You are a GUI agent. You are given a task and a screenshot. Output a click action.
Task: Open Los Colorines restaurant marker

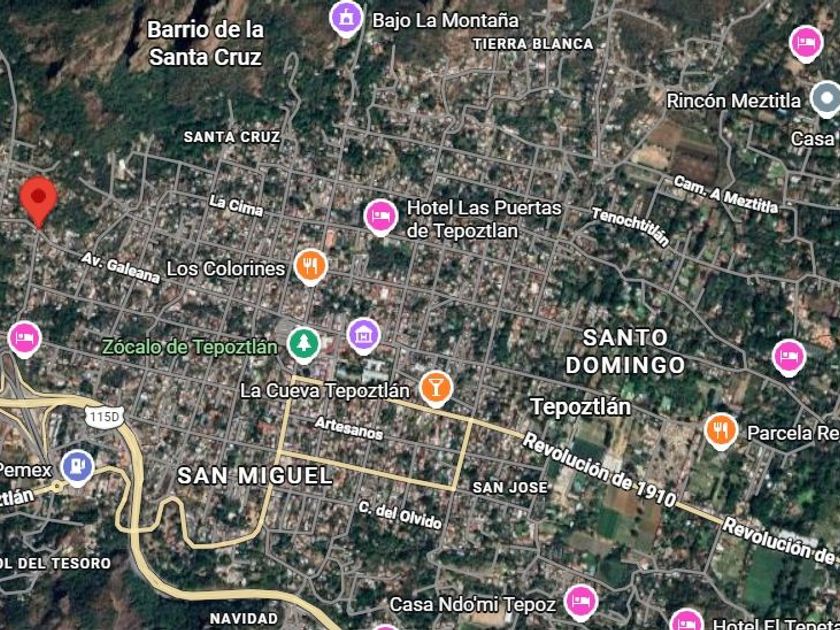tap(311, 267)
